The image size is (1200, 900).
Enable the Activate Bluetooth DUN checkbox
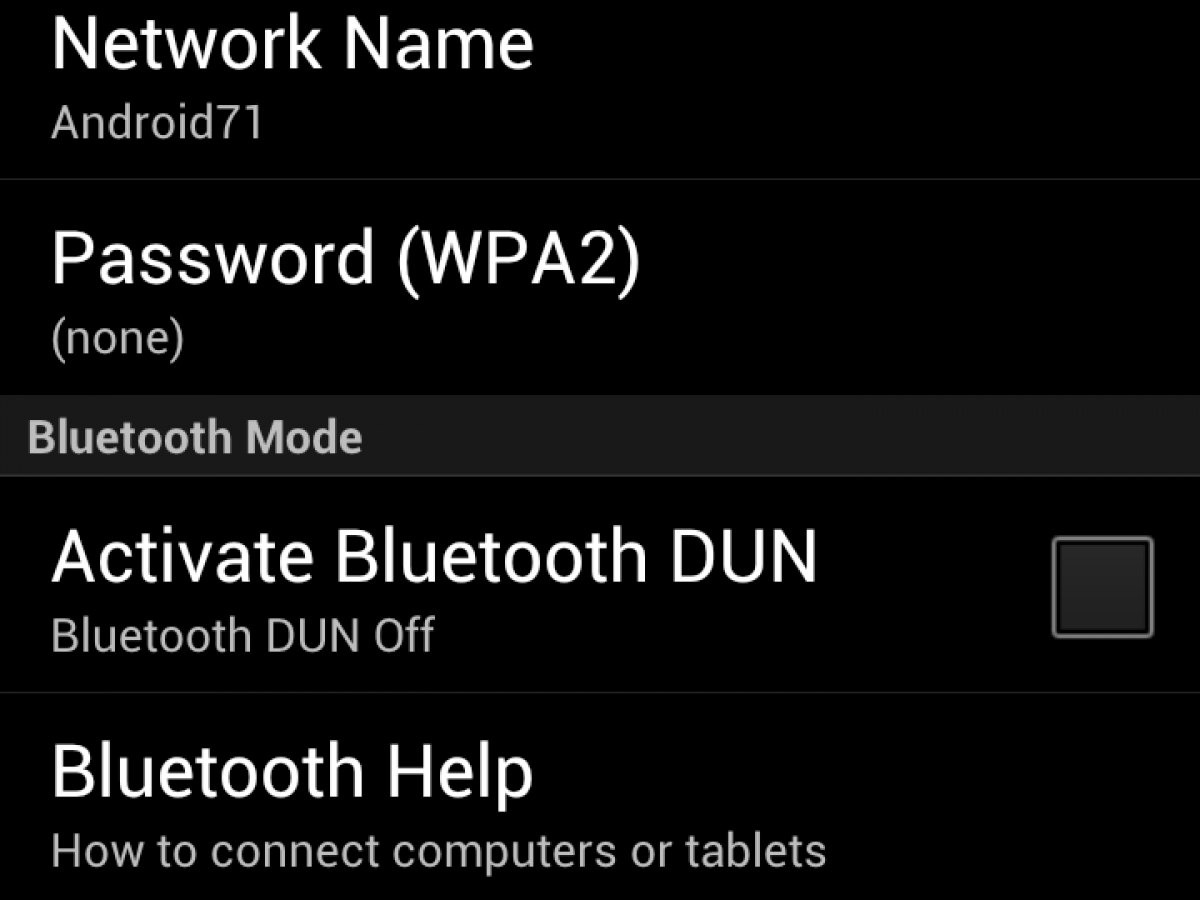point(1102,587)
